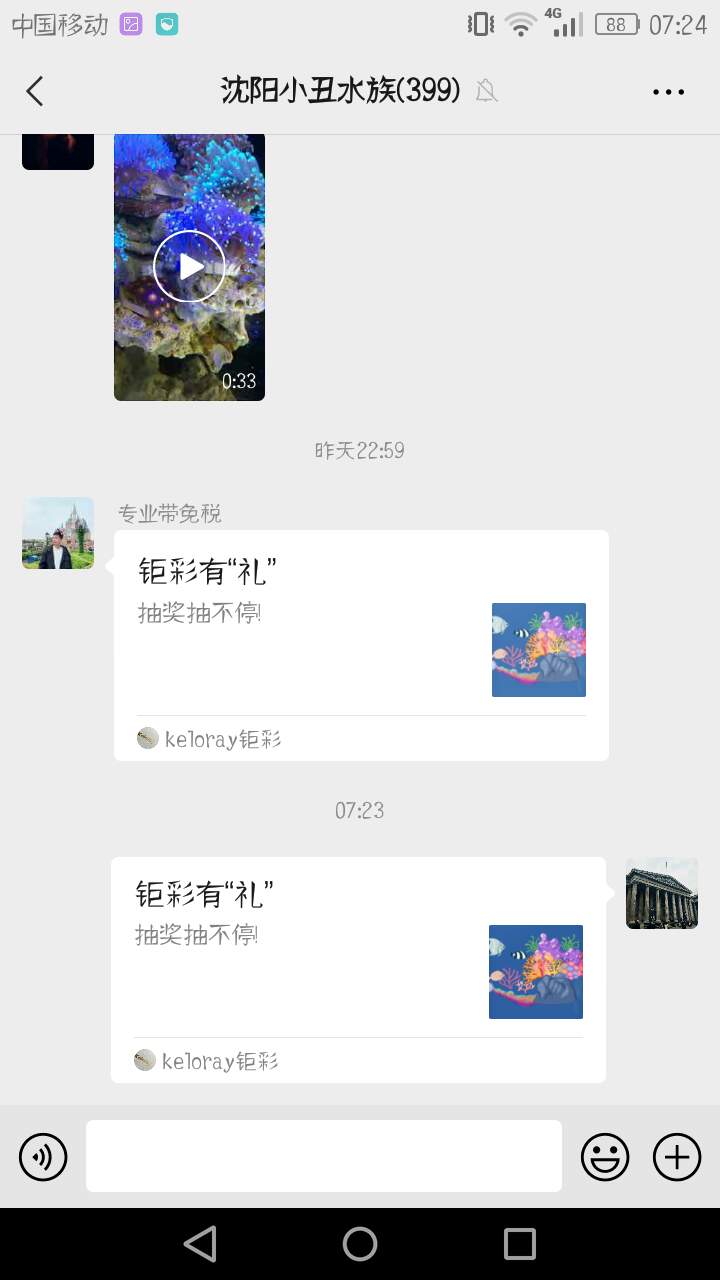Open the avatar of 专业带免税

pyautogui.click(x=58, y=533)
